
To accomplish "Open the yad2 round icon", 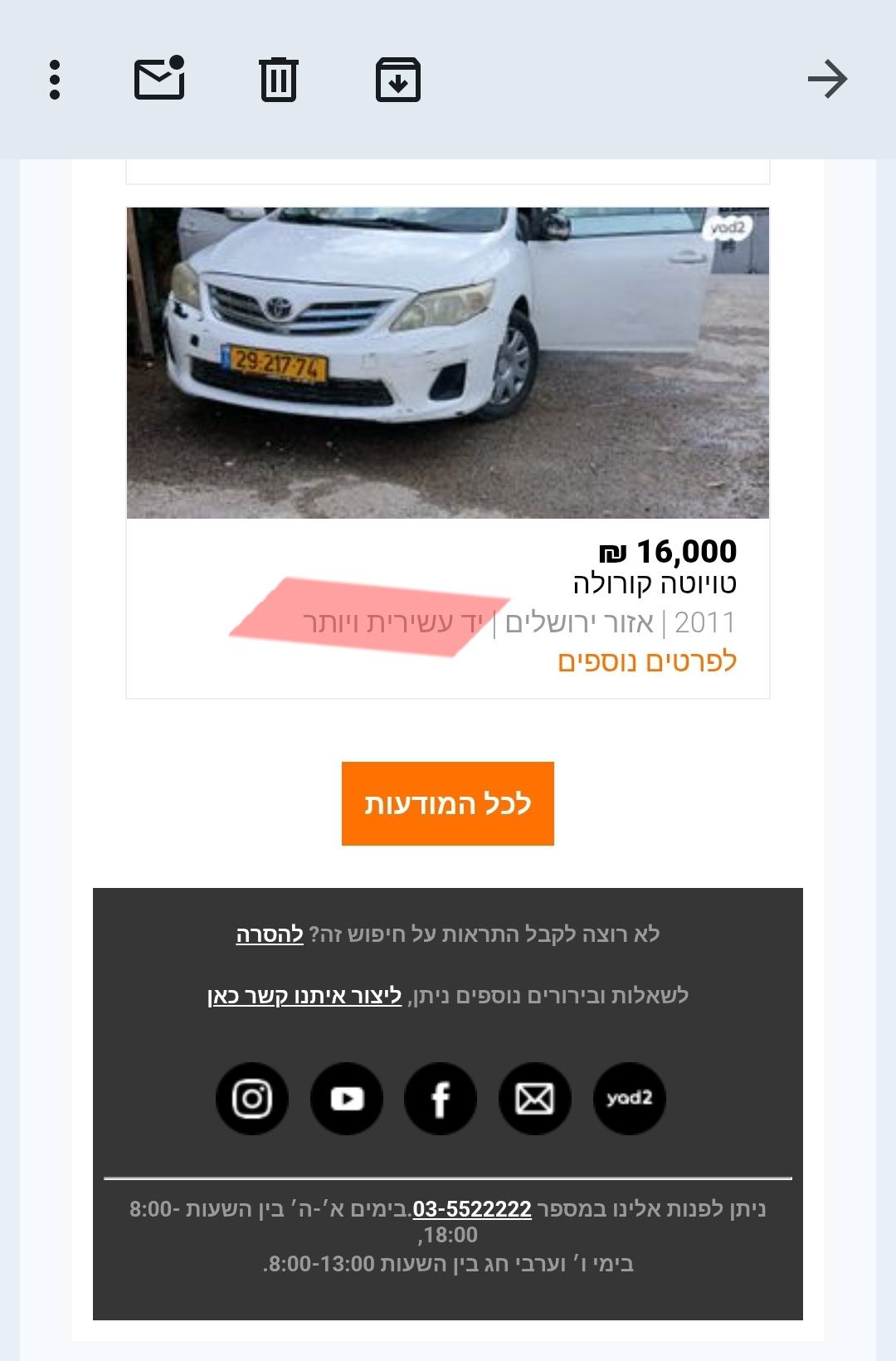I will pyautogui.click(x=630, y=1099).
